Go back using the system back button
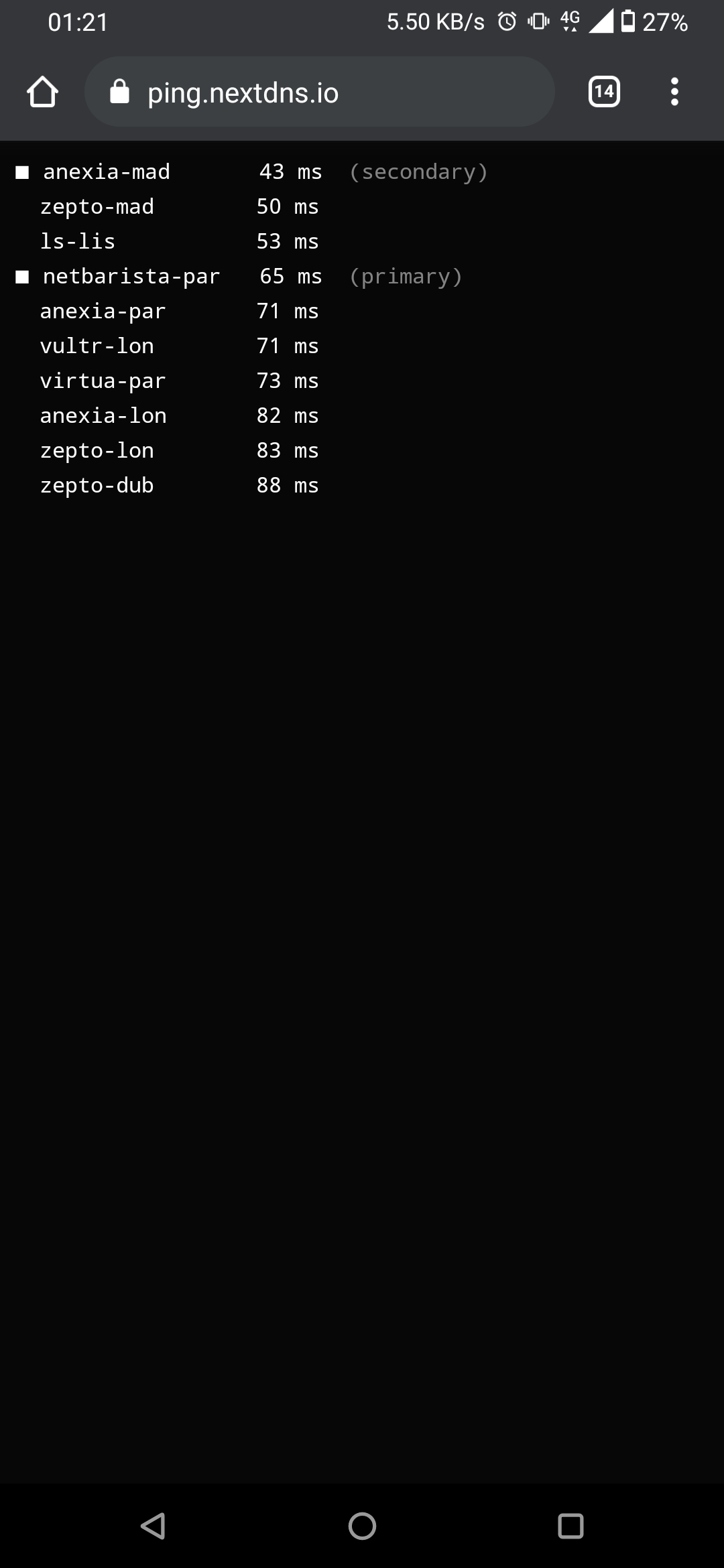This screenshot has height=1568, width=724. point(154,1526)
